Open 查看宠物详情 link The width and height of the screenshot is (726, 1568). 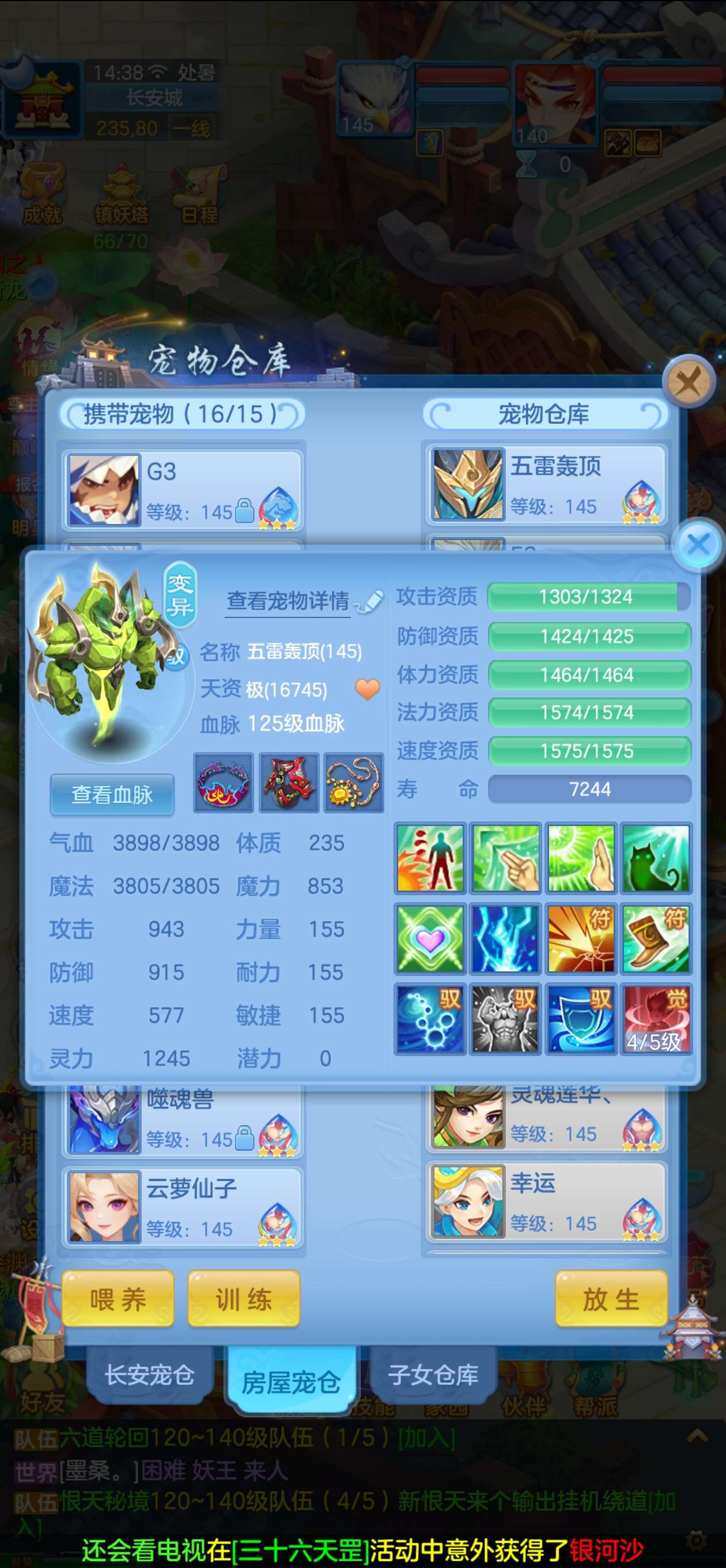(288, 601)
